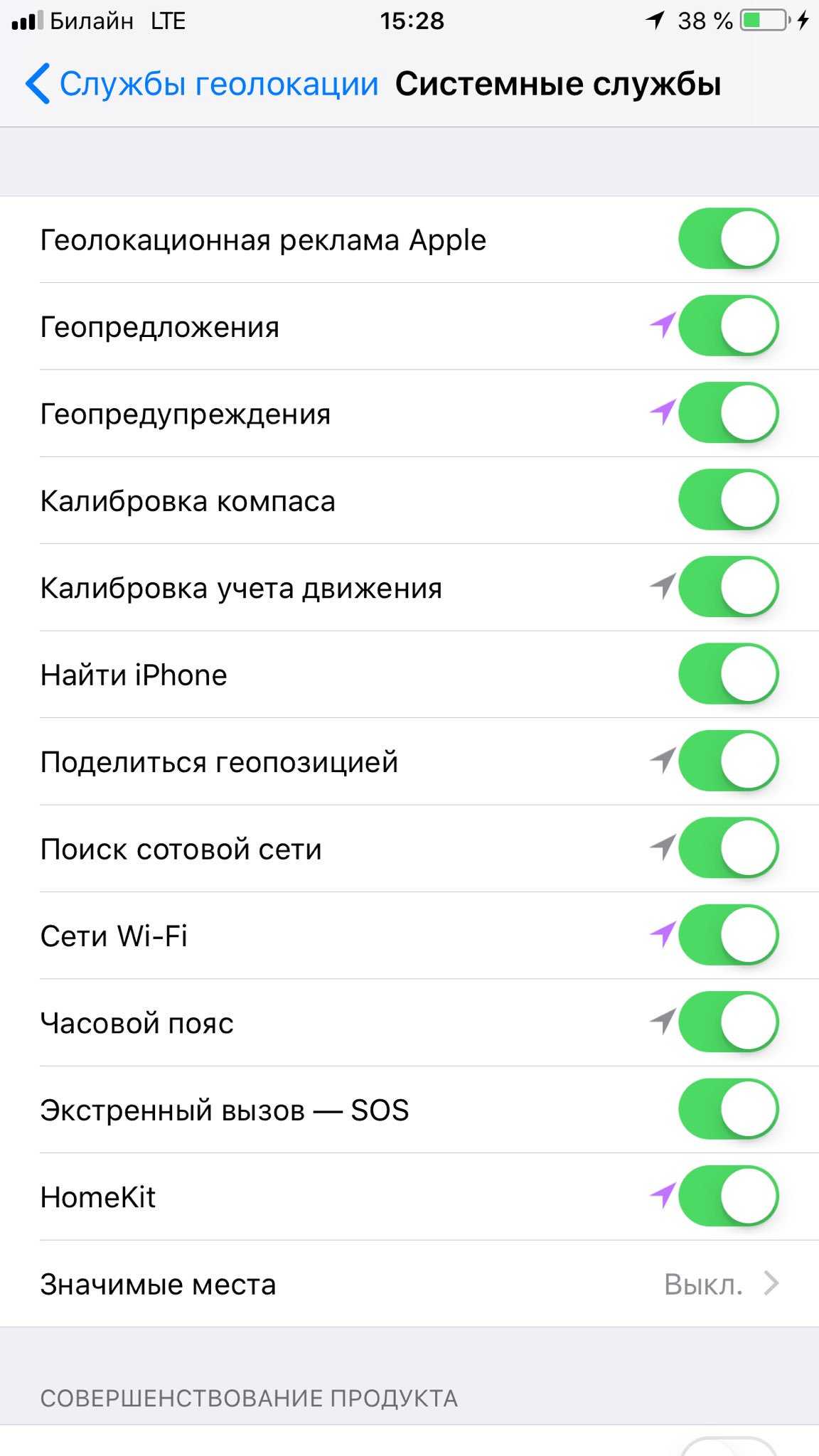
Task: Turn off Часовой пояс toggle
Action: pos(728,1022)
